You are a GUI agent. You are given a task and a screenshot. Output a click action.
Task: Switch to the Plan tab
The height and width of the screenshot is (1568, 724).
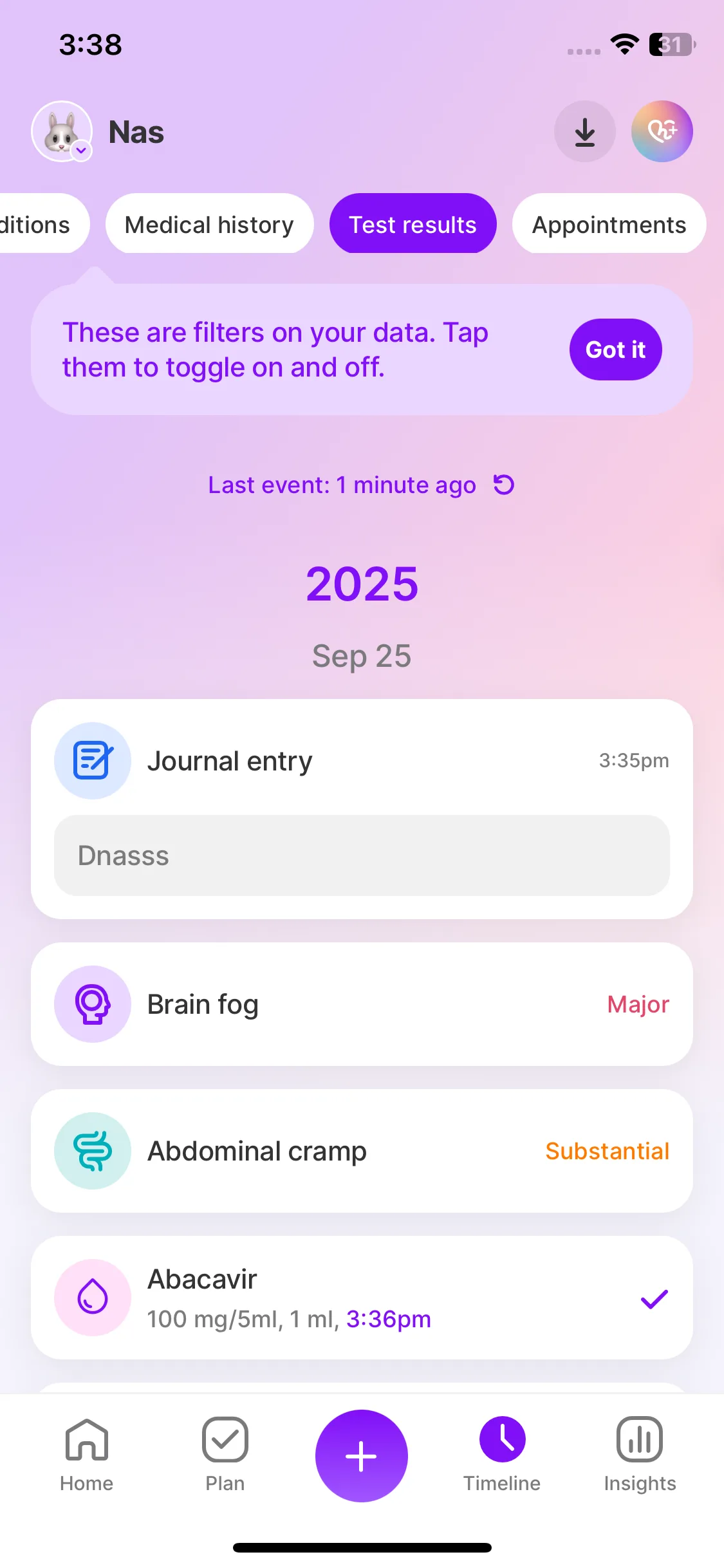tap(225, 1455)
